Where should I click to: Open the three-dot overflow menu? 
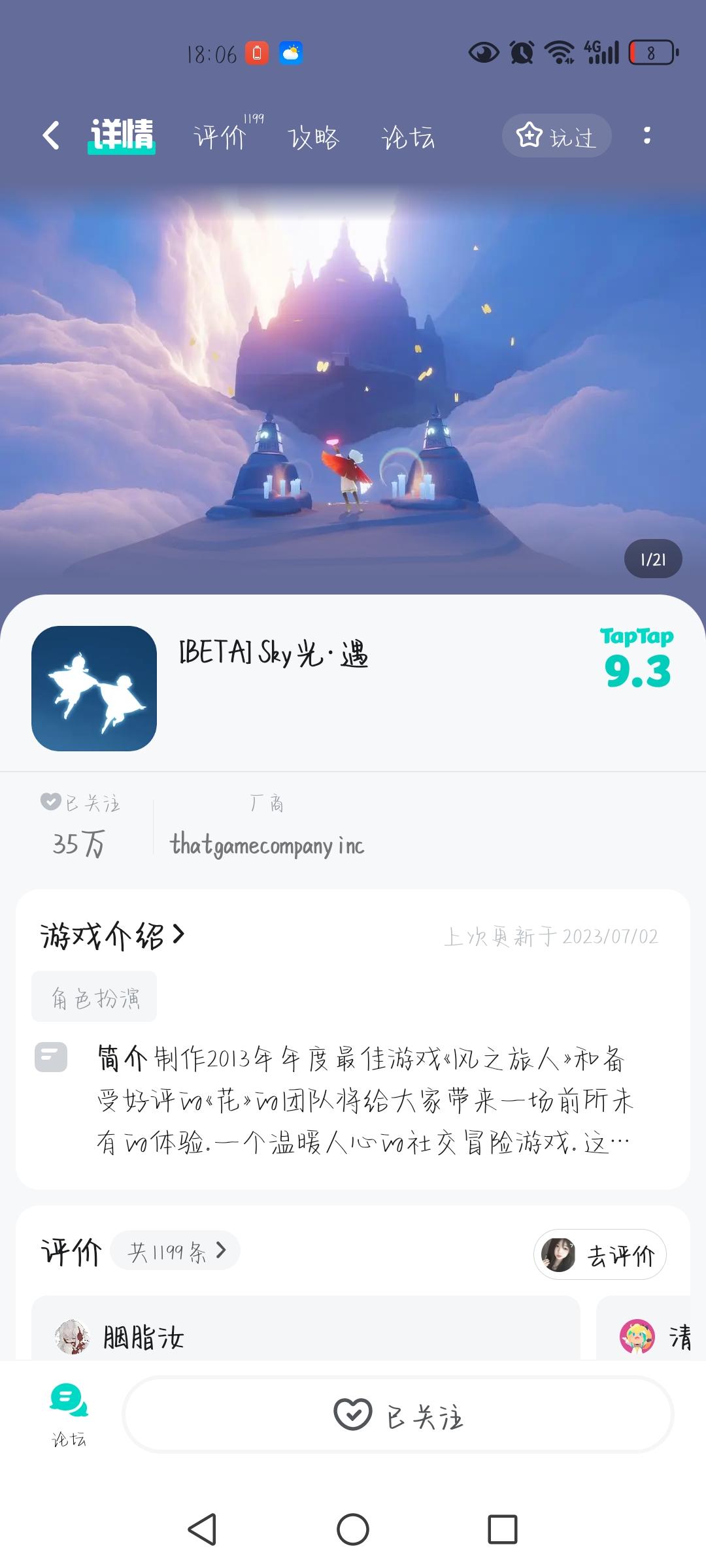point(647,135)
